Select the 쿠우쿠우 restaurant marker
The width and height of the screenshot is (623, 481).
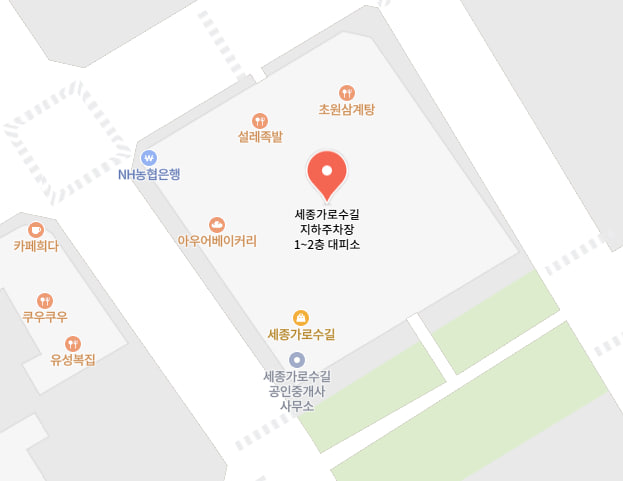(x=44, y=300)
